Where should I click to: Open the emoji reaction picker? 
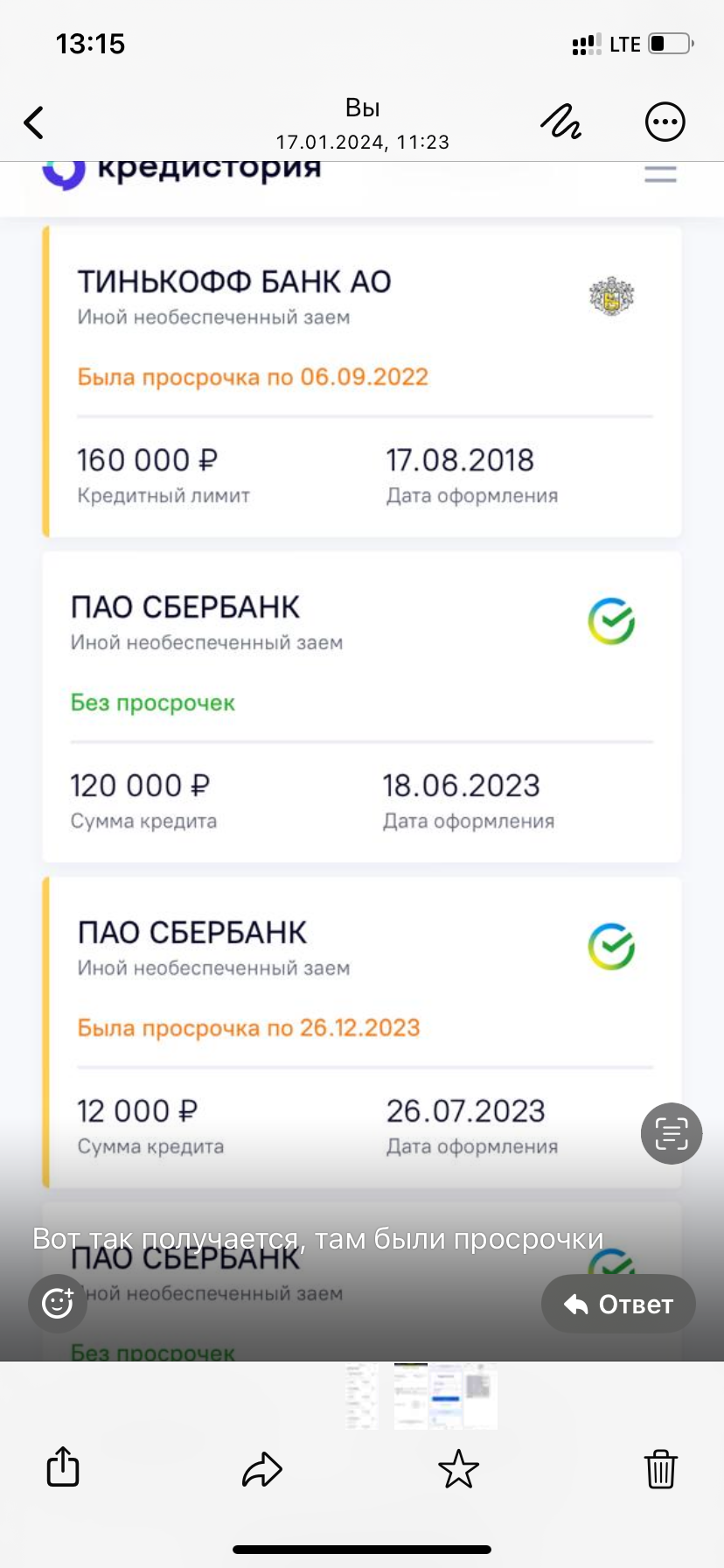[56, 1303]
